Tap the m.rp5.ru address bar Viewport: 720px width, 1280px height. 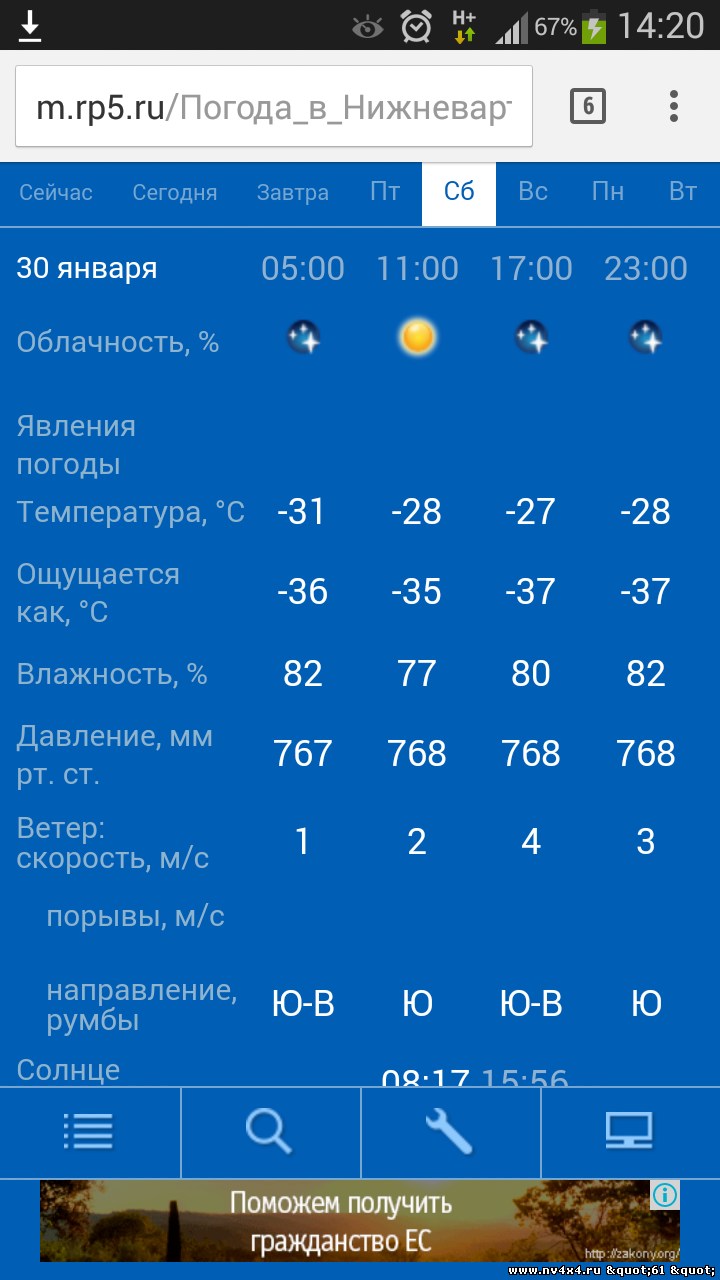274,106
